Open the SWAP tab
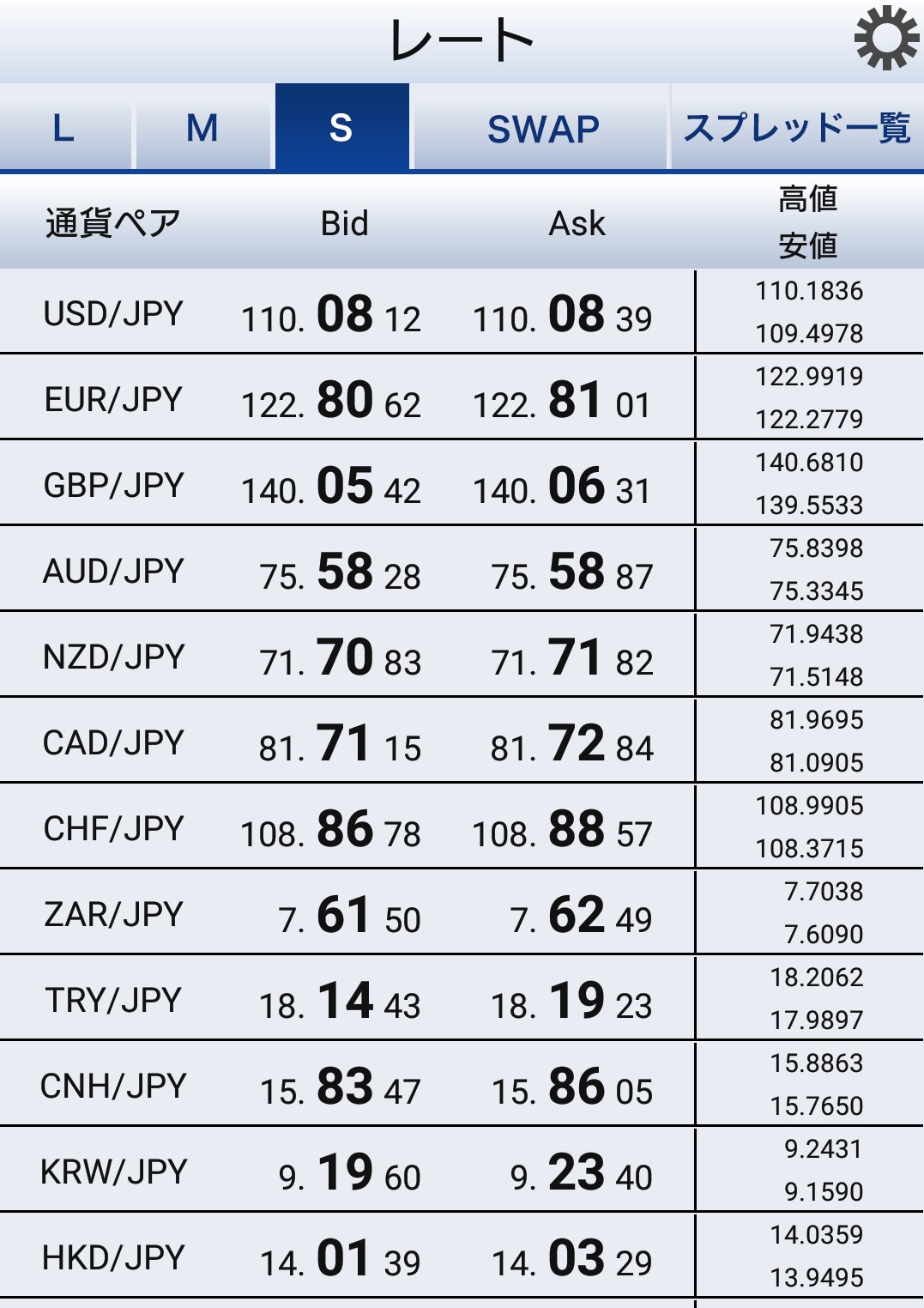 (x=542, y=129)
